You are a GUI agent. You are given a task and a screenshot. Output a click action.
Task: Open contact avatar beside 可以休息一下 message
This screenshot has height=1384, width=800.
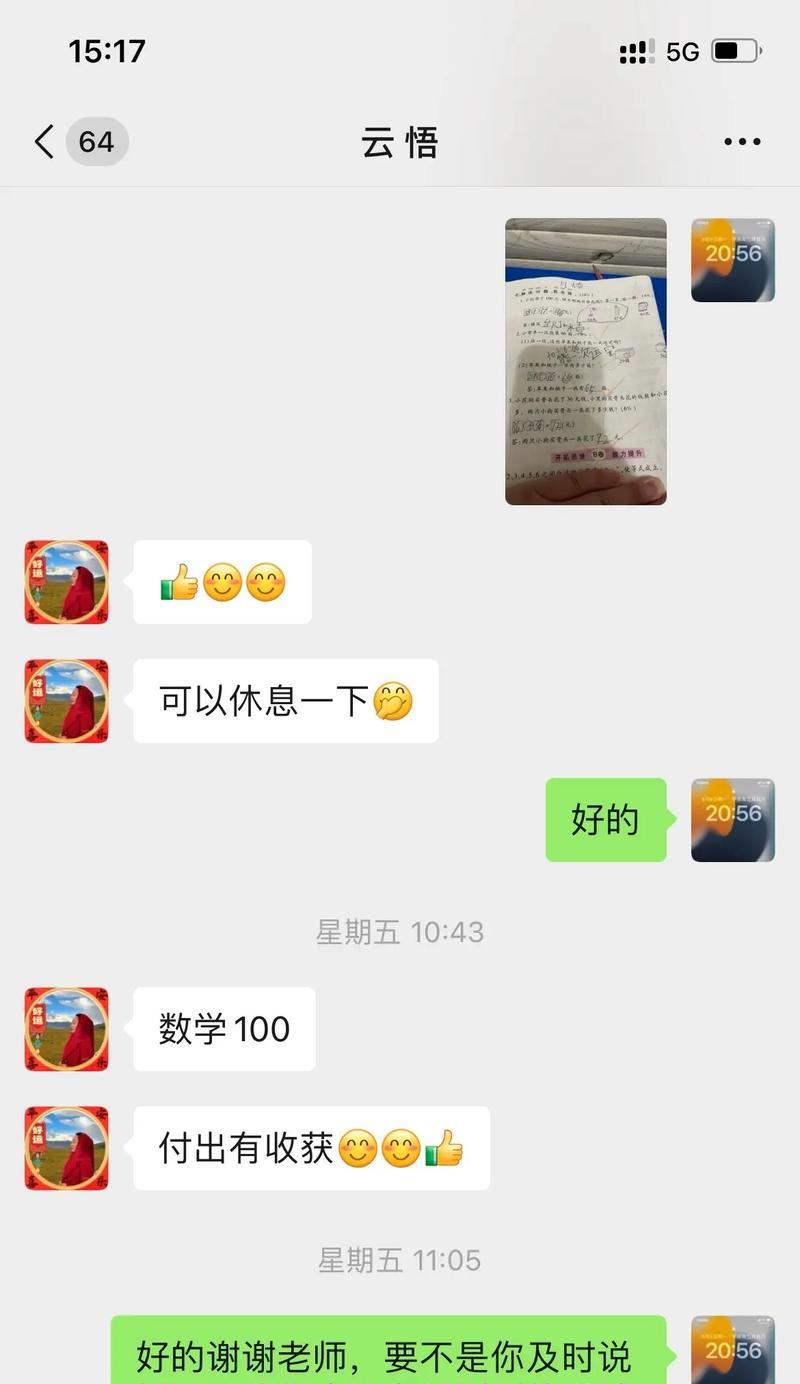67,701
